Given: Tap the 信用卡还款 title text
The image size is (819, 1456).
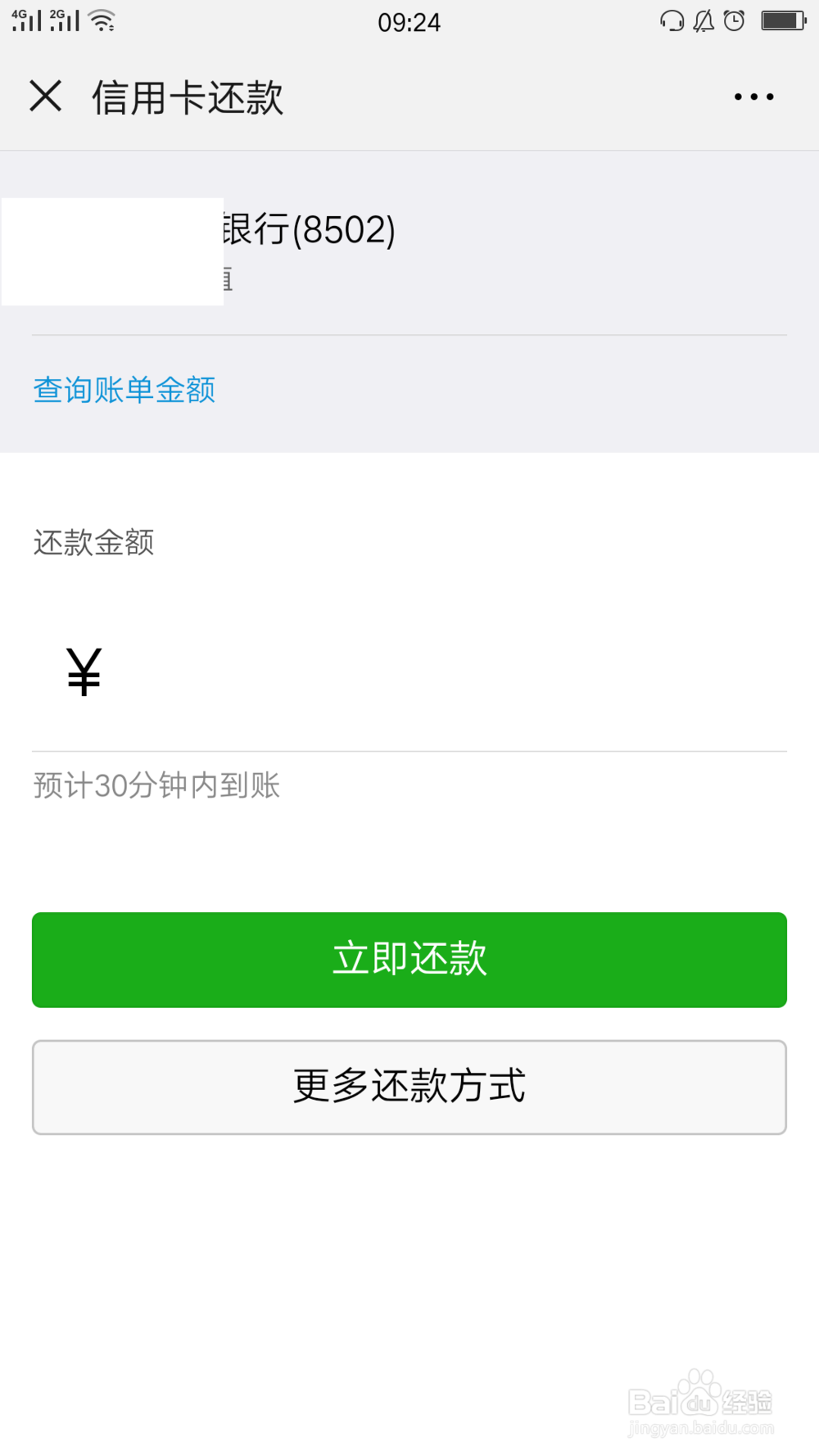Looking at the screenshot, I should [187, 97].
